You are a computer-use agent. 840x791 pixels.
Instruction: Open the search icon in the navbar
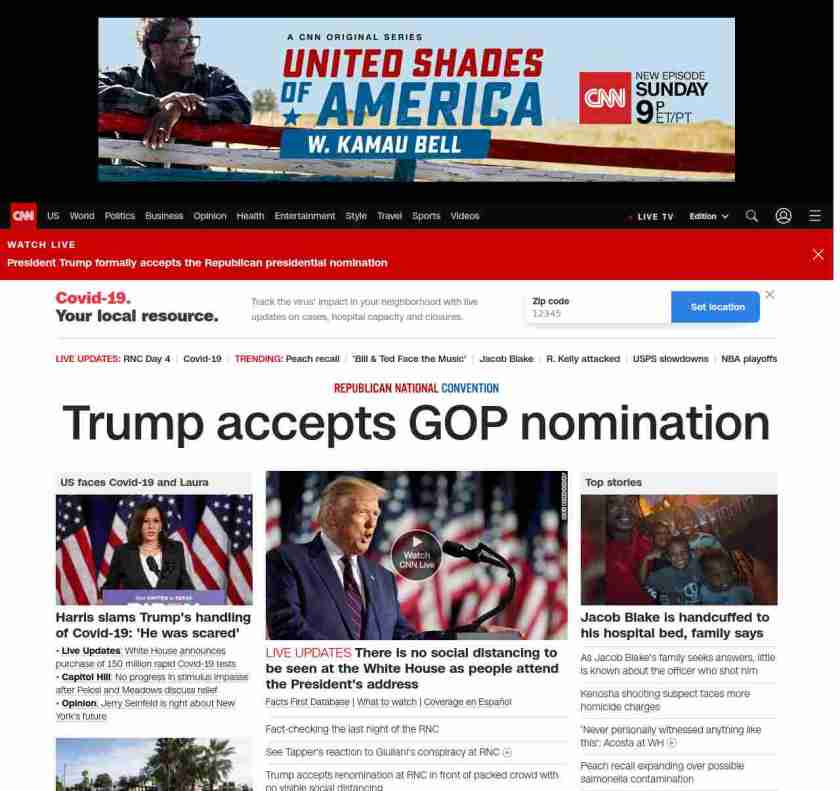752,216
